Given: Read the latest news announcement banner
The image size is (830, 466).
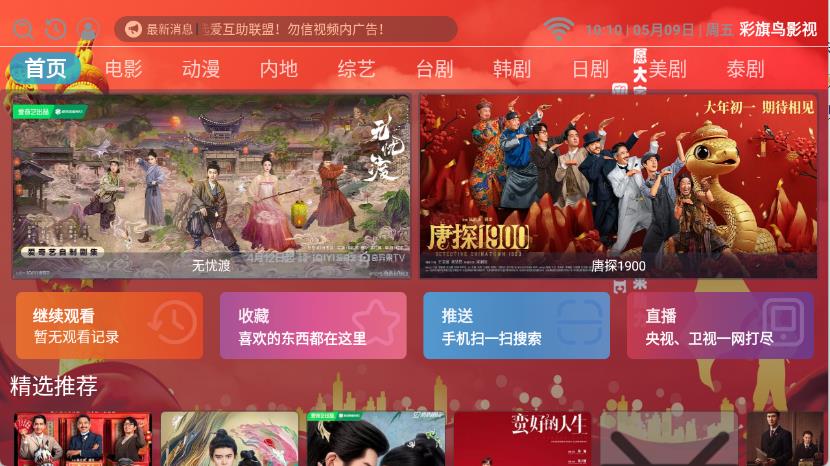Looking at the screenshot, I should pos(285,29).
